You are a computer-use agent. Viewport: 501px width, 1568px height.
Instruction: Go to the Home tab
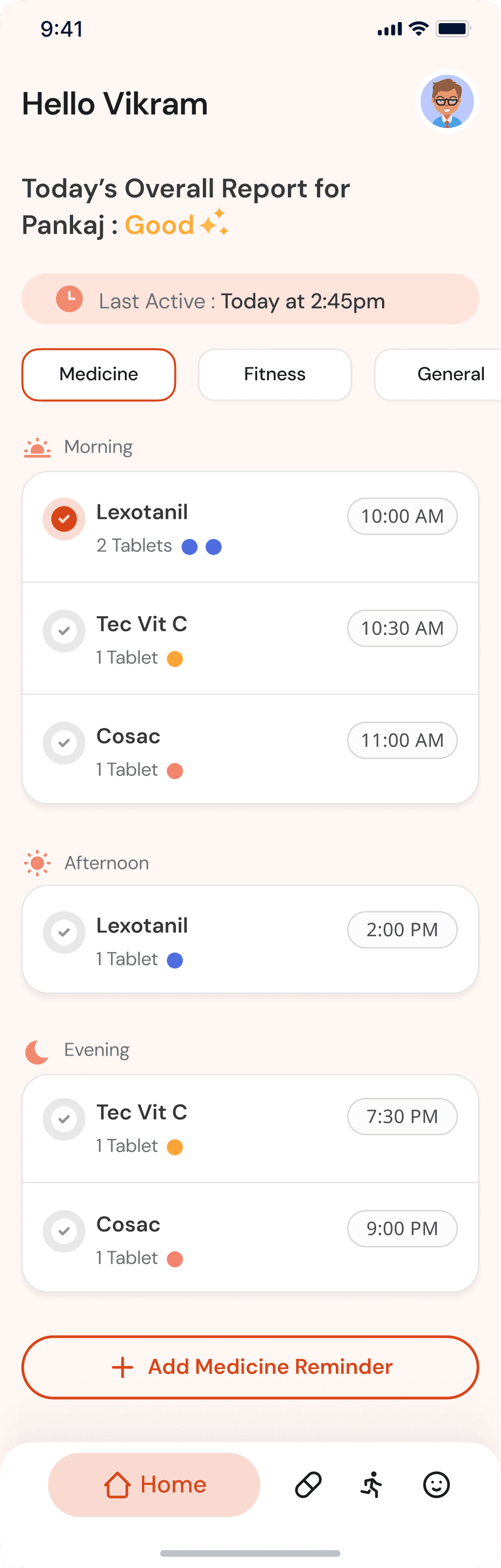coord(154,1484)
